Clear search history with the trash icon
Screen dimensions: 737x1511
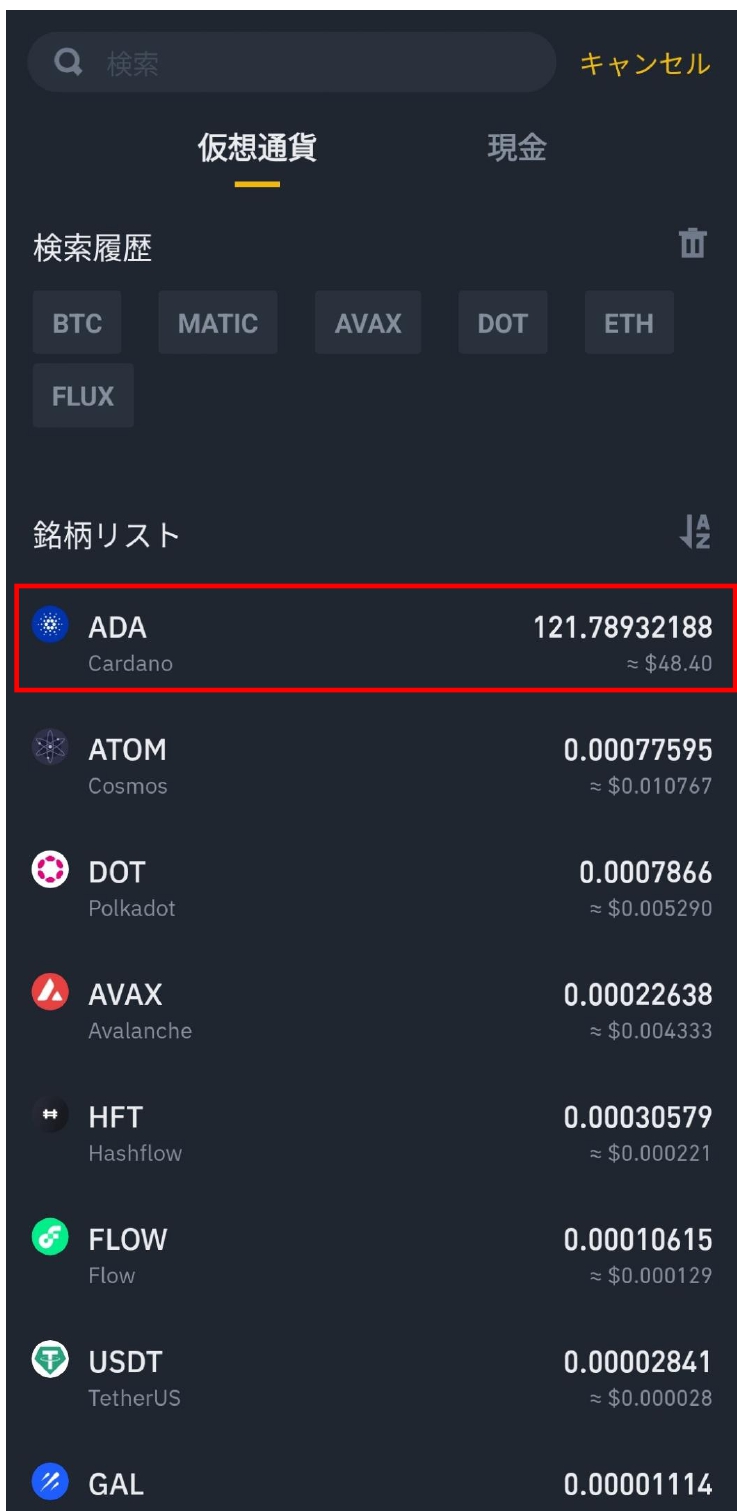(x=692, y=241)
